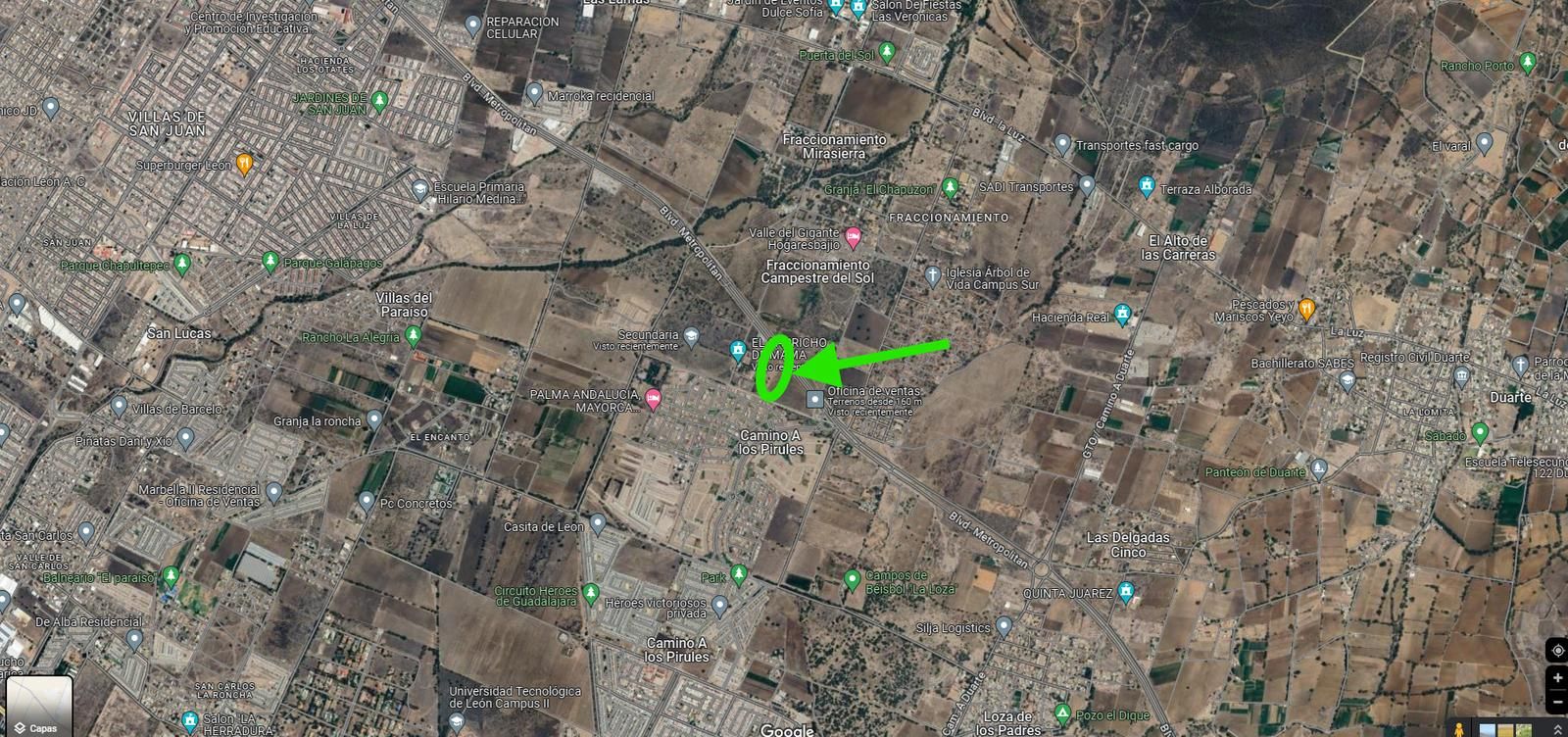Zoom out with the minus button
The width and height of the screenshot is (1568, 737).
click(1557, 702)
